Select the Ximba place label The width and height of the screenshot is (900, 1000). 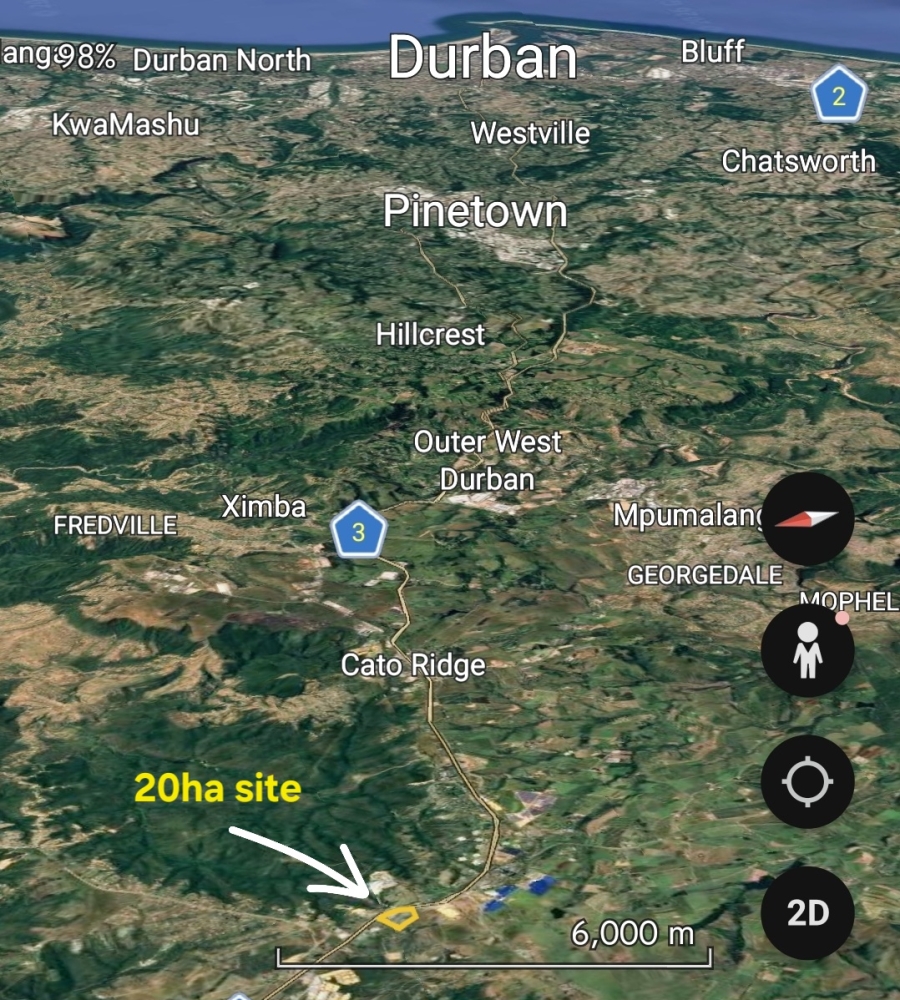click(x=264, y=507)
